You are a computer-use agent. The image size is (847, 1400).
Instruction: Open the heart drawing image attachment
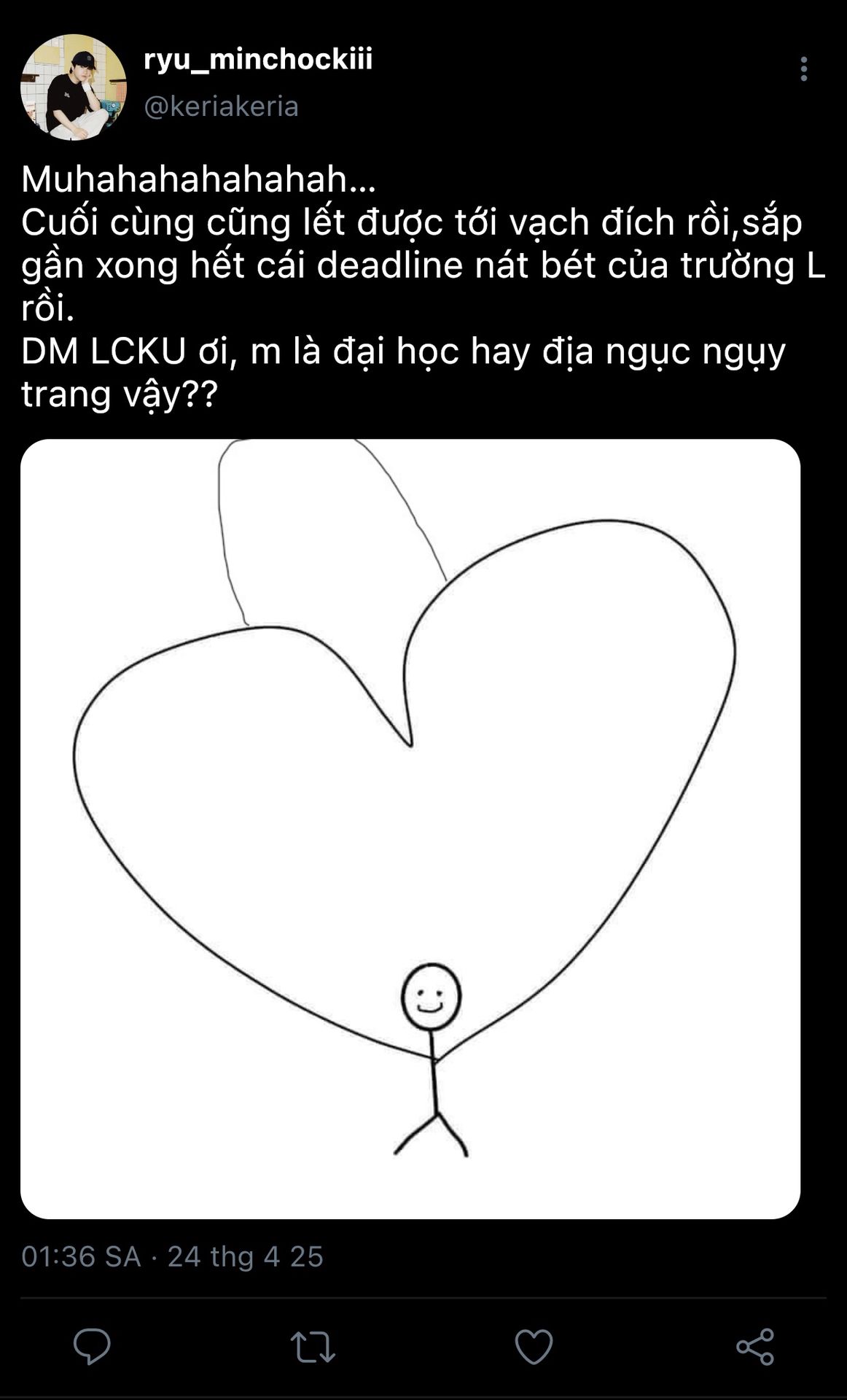[410, 828]
